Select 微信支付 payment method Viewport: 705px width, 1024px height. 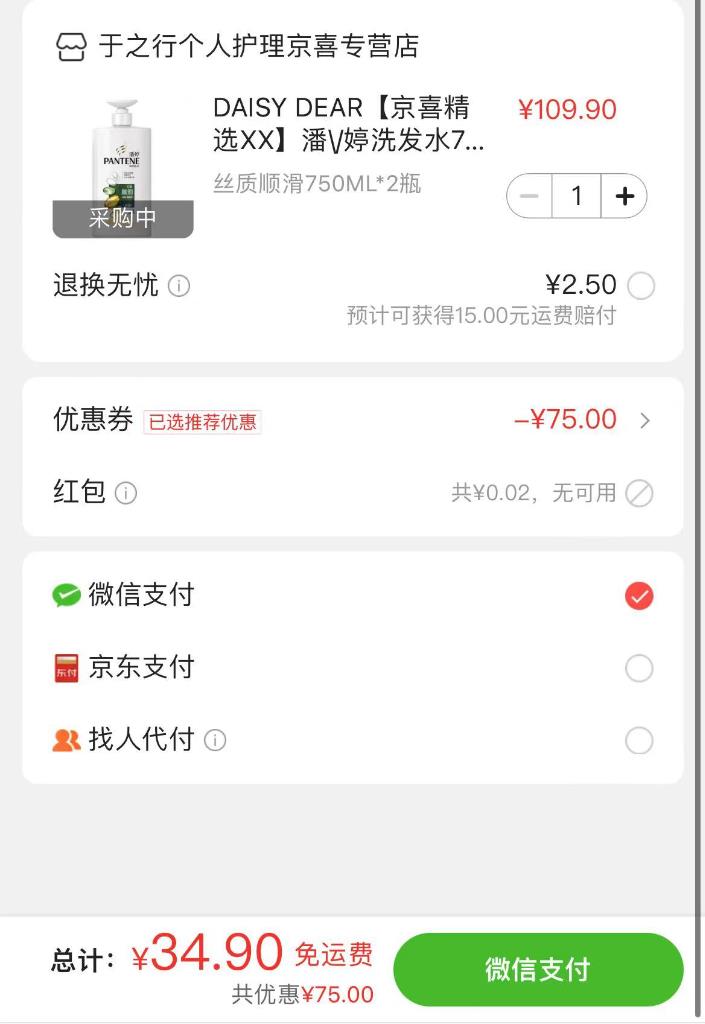[x=638, y=596]
